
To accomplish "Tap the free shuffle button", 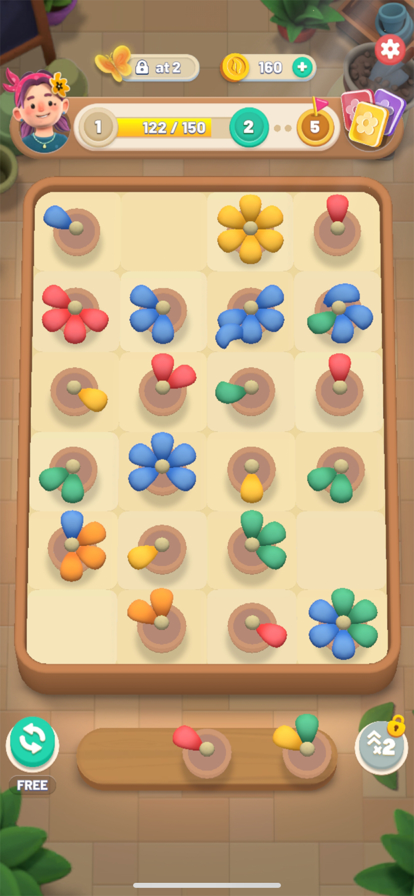I will [33, 742].
